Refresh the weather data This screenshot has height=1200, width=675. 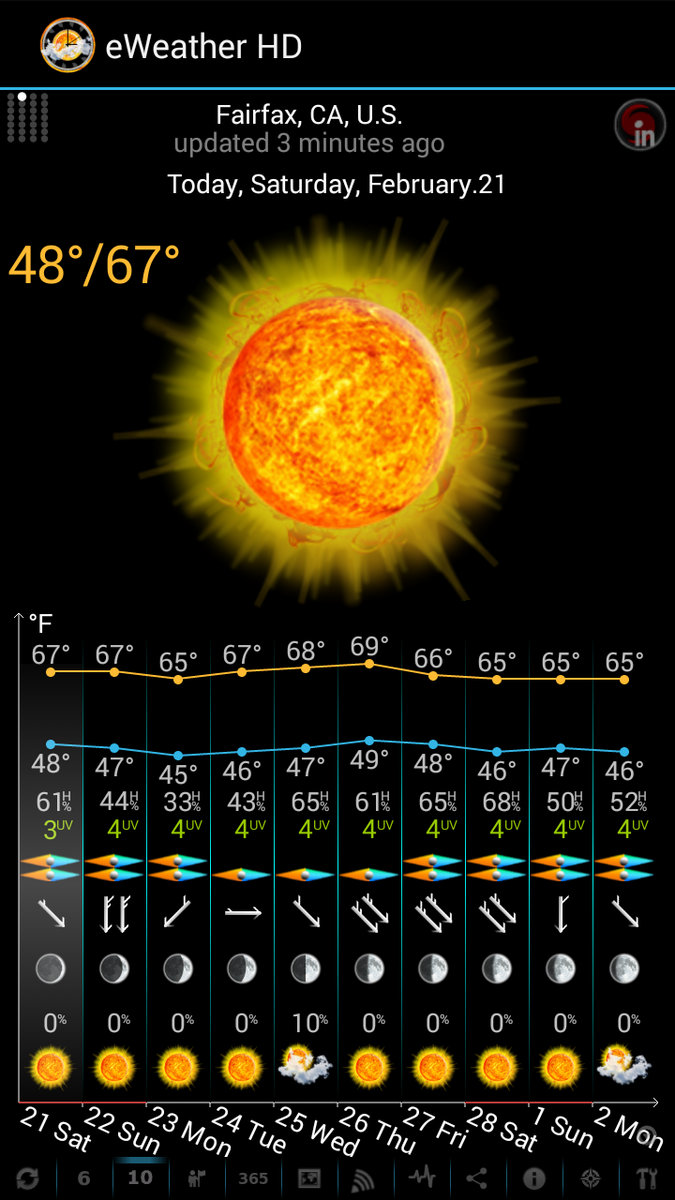[x=27, y=1178]
